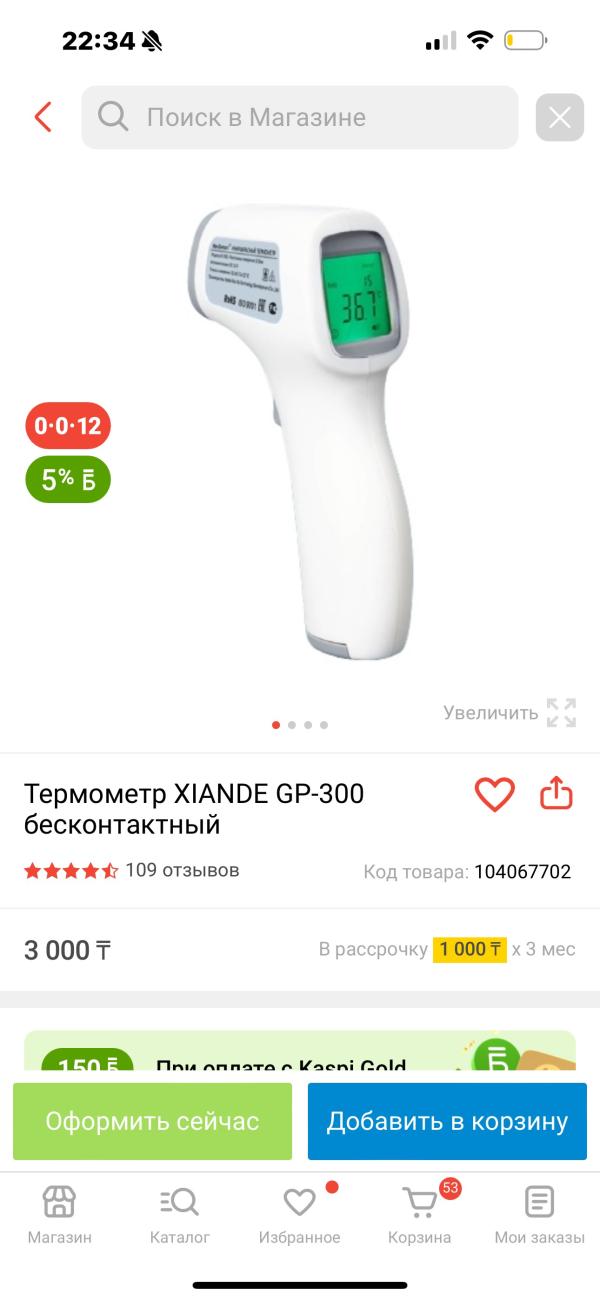Tap the Поиск в Магазине search field
The image size is (600, 1300).
click(x=300, y=117)
